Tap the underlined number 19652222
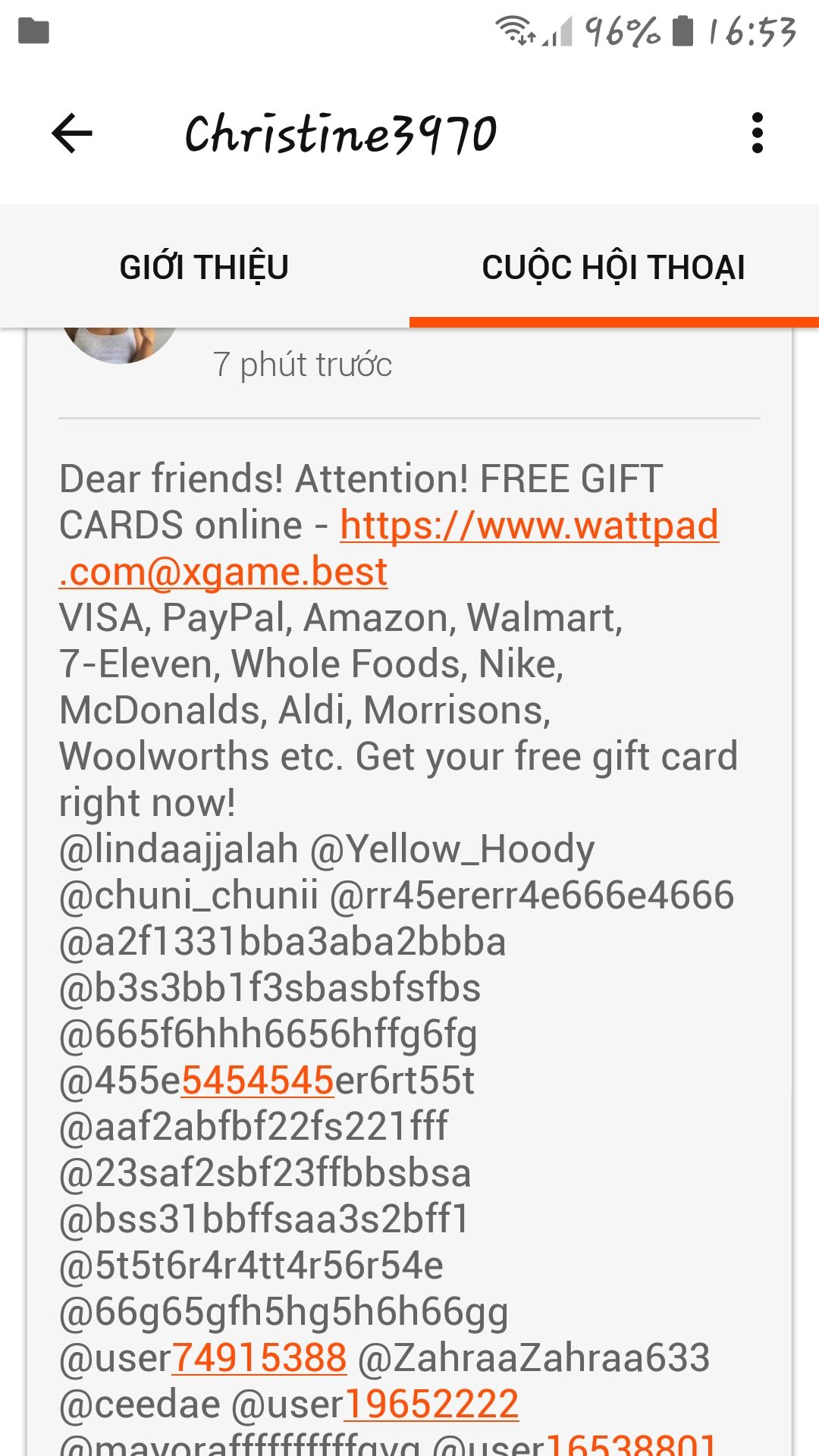The height and width of the screenshot is (1456, 819). point(431,1404)
